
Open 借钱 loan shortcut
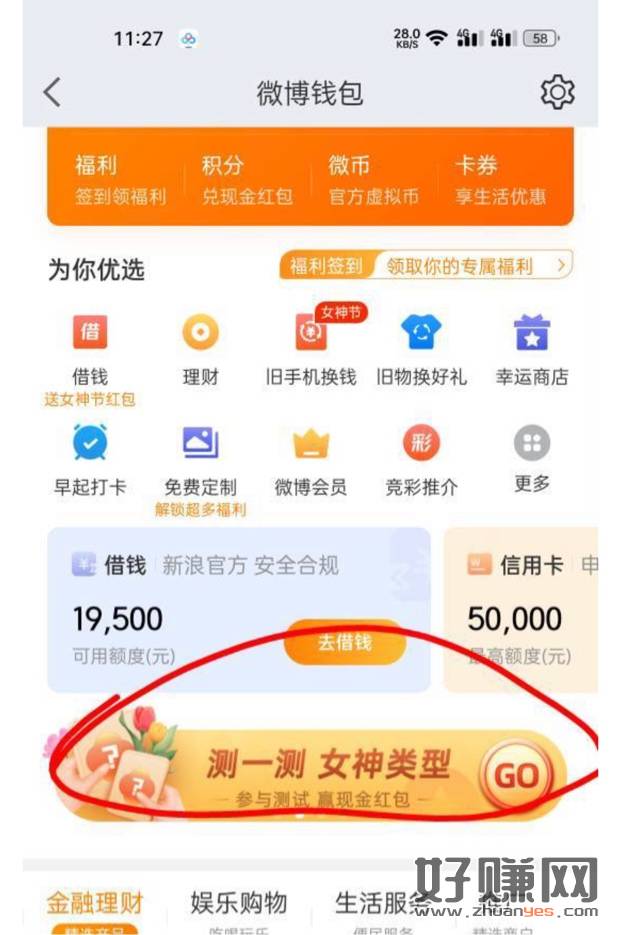click(90, 349)
